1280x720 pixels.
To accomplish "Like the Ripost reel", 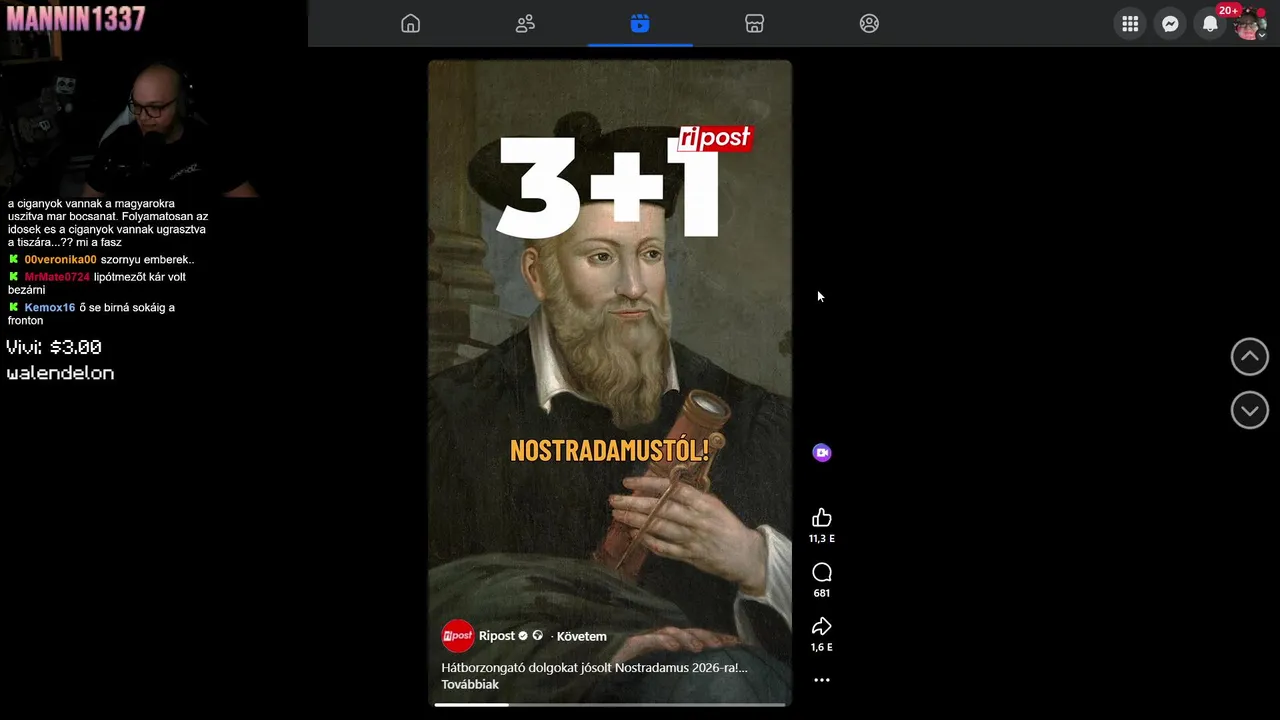I will [x=821, y=518].
